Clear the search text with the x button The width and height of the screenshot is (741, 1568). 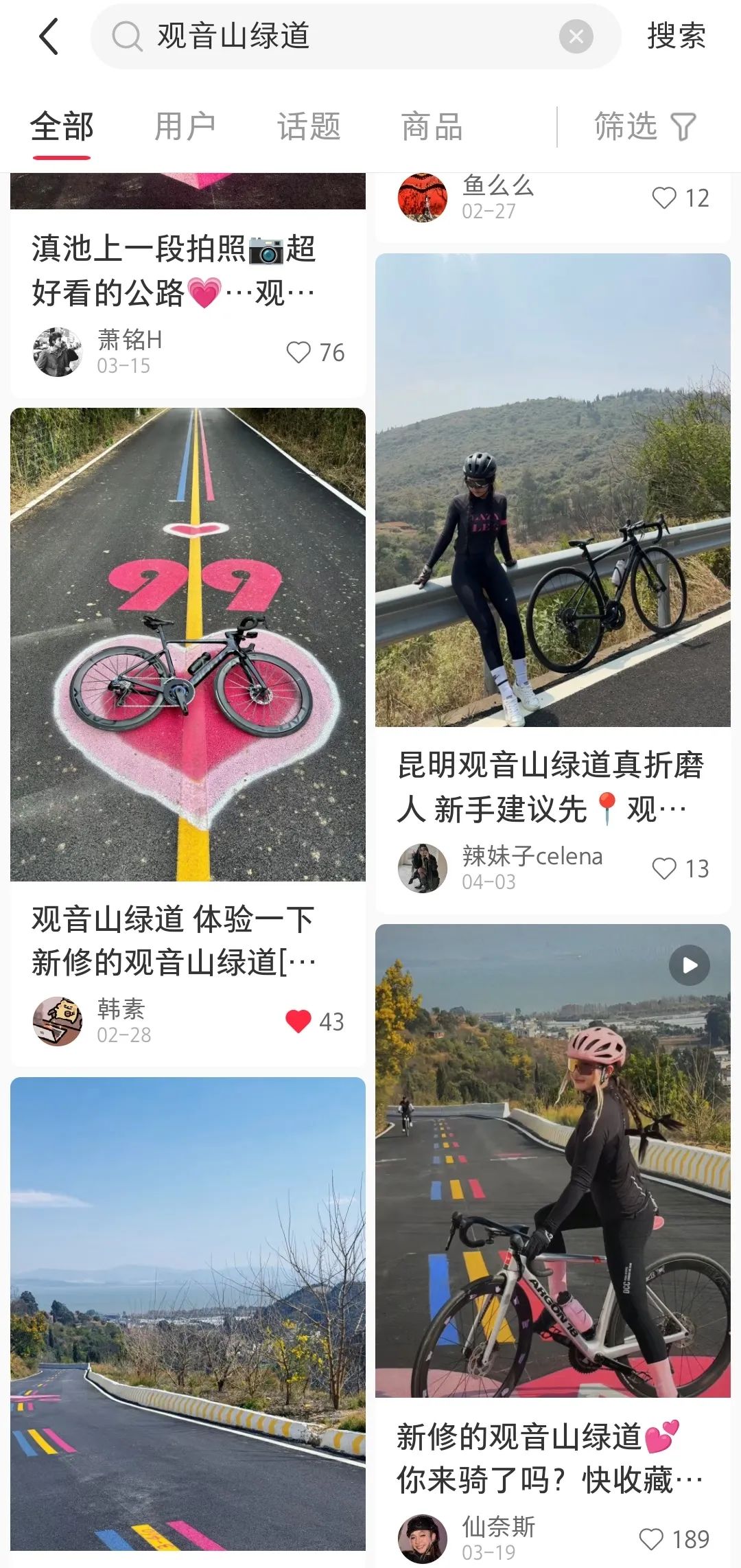click(x=576, y=36)
